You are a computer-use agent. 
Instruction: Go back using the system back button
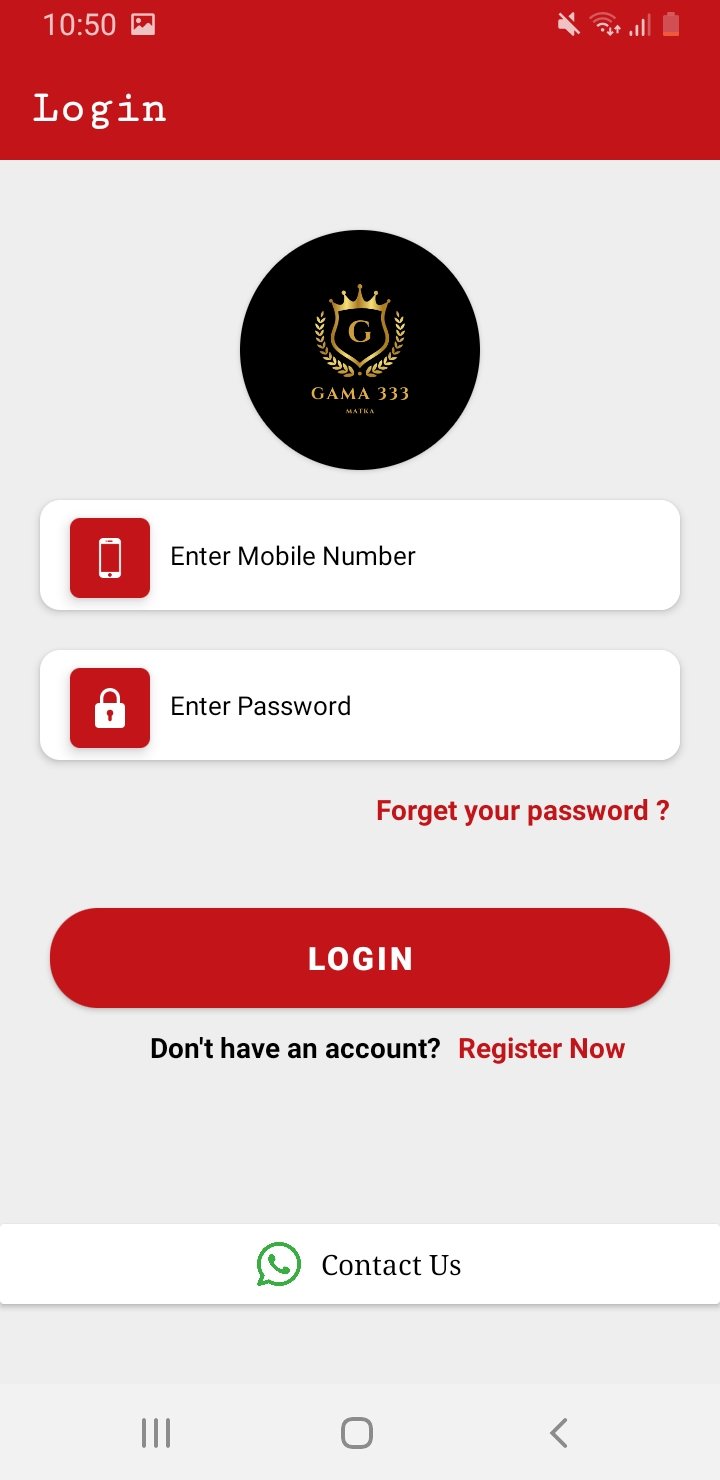coord(559,1433)
